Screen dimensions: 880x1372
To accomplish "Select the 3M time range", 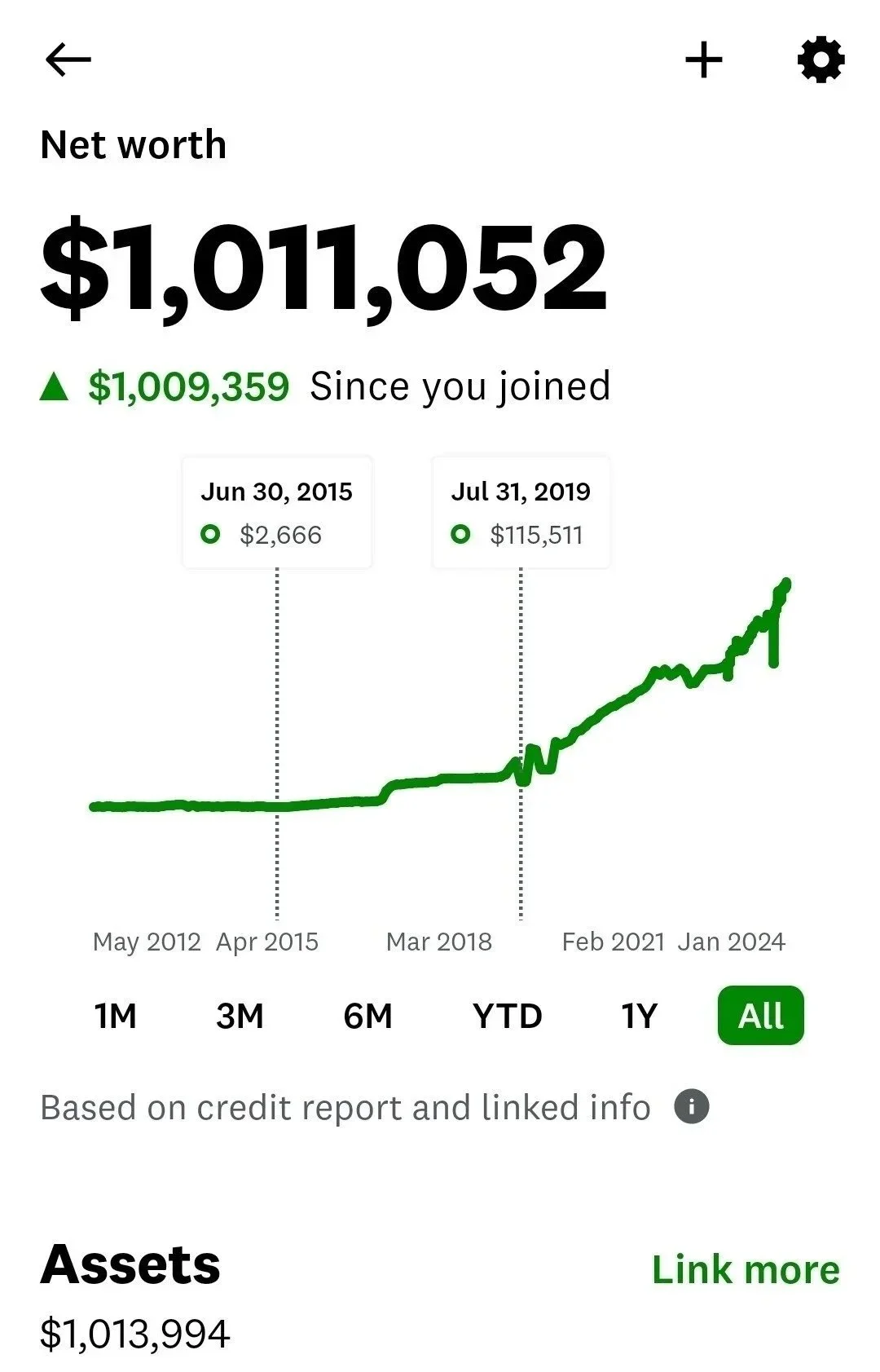I will 240,1017.
